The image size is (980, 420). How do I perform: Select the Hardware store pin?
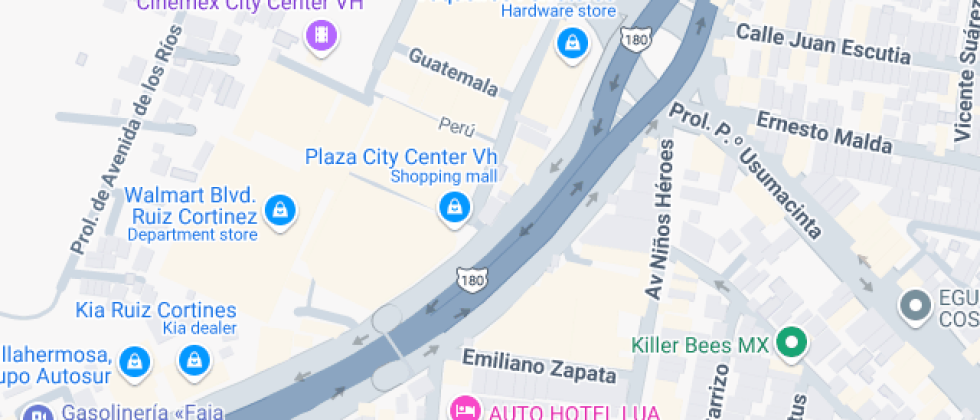click(571, 43)
